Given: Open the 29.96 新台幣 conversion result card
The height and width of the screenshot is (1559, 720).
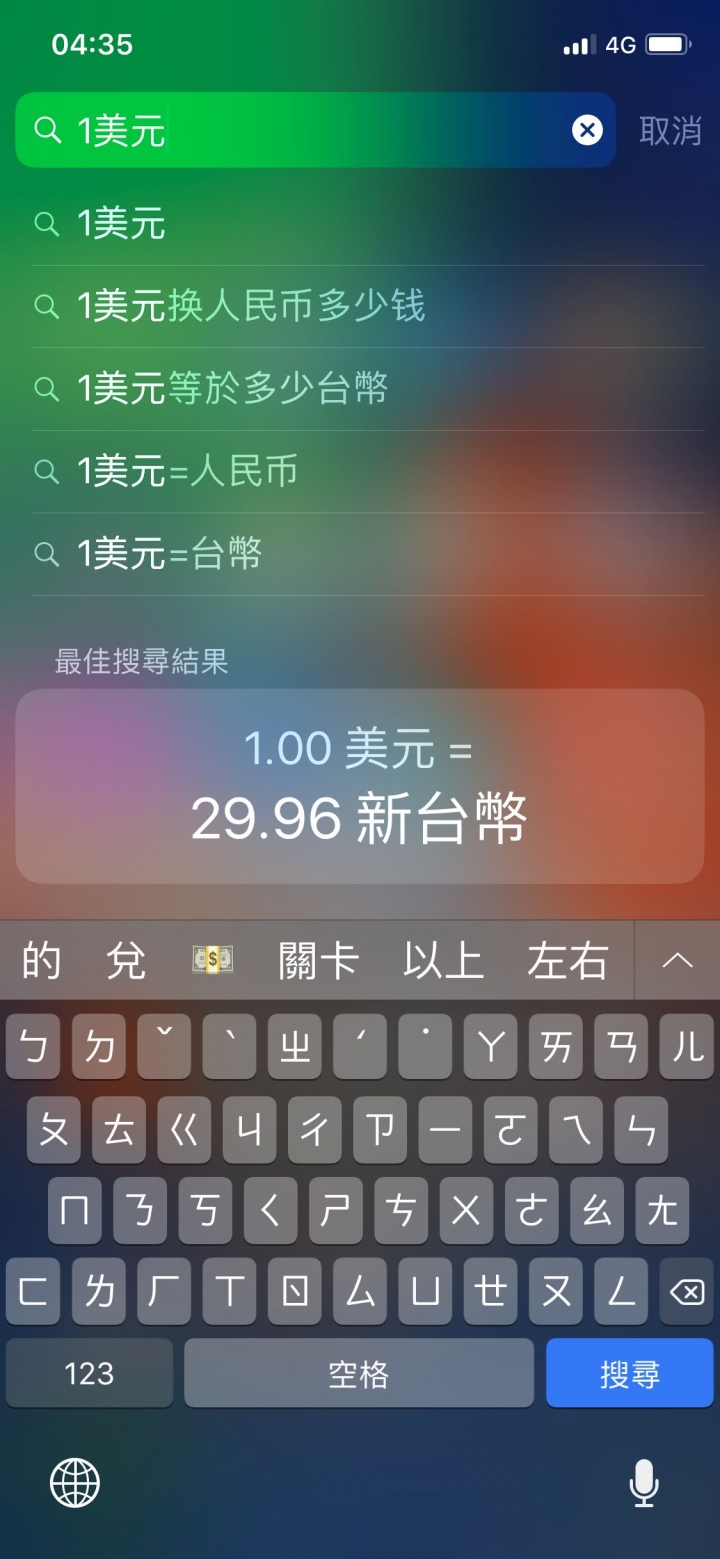Looking at the screenshot, I should click(359, 786).
